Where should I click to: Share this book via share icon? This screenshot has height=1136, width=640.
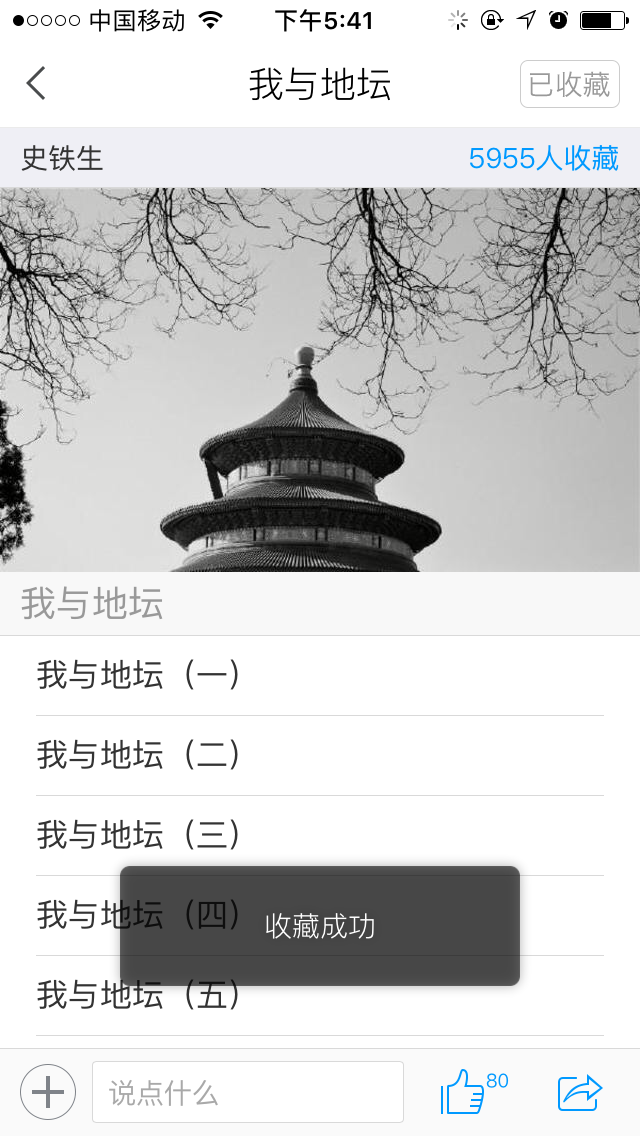(580, 1092)
